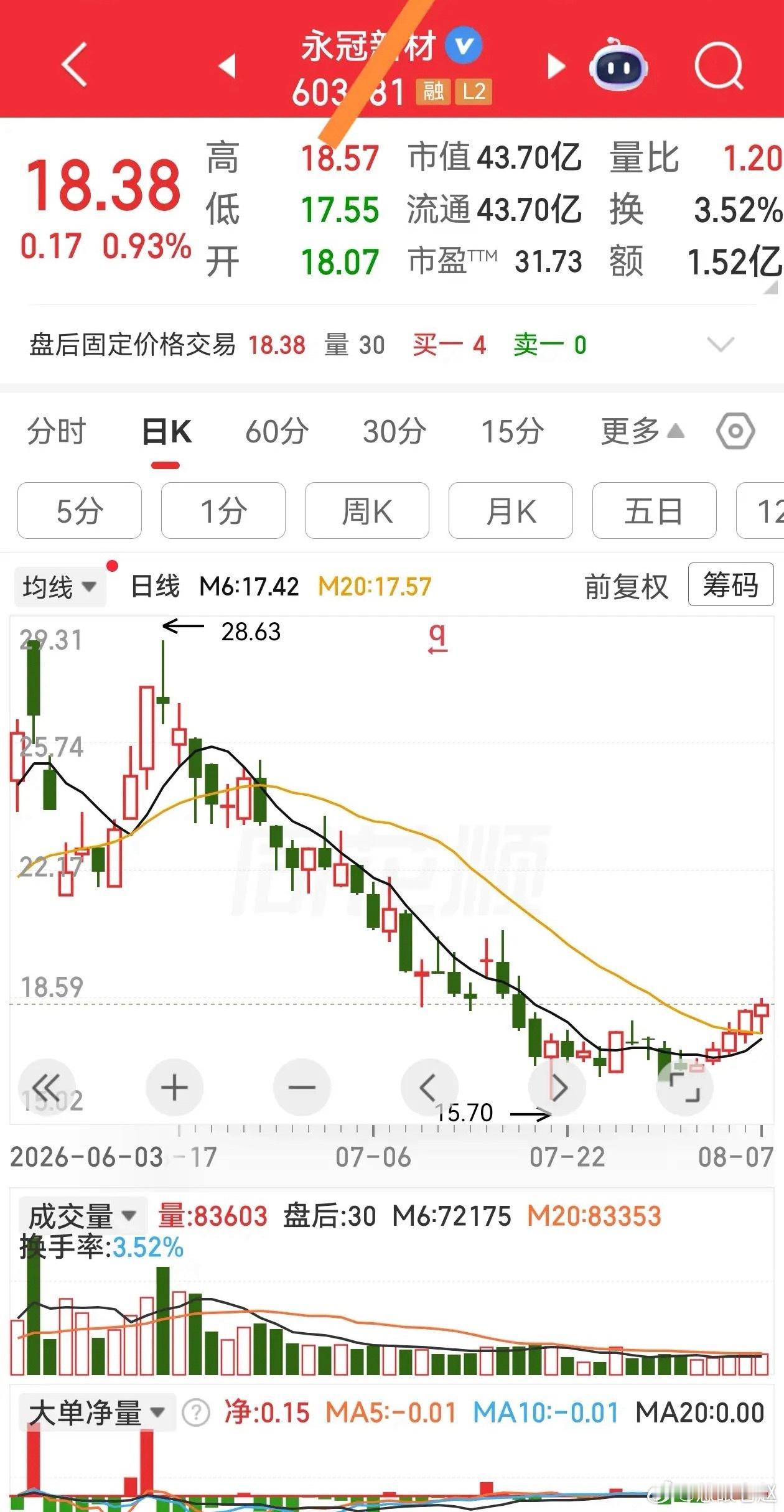Expand the after-hours fixed price trading row
The image size is (784, 1512).
click(721, 344)
